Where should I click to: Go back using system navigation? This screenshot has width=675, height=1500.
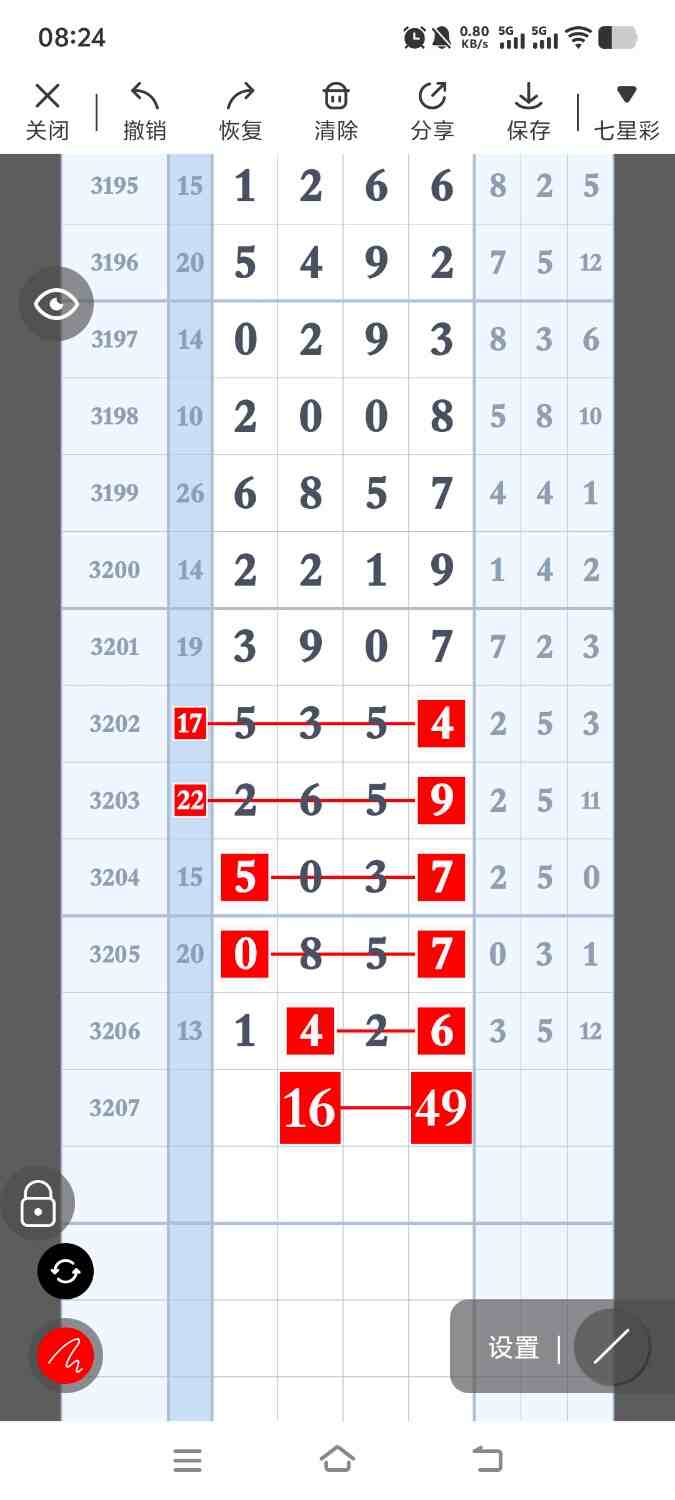(x=487, y=1460)
